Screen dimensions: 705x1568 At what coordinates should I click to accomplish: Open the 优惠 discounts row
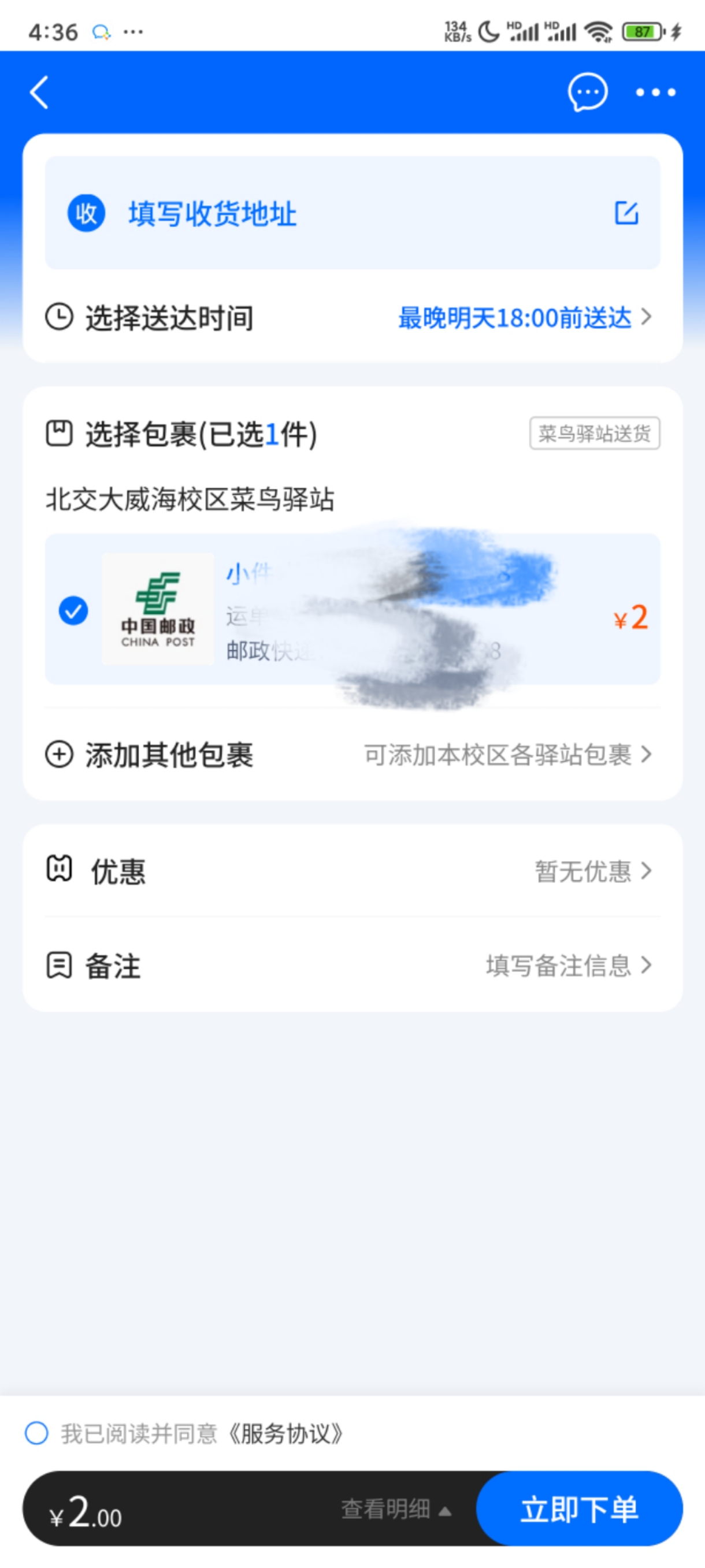click(x=352, y=871)
